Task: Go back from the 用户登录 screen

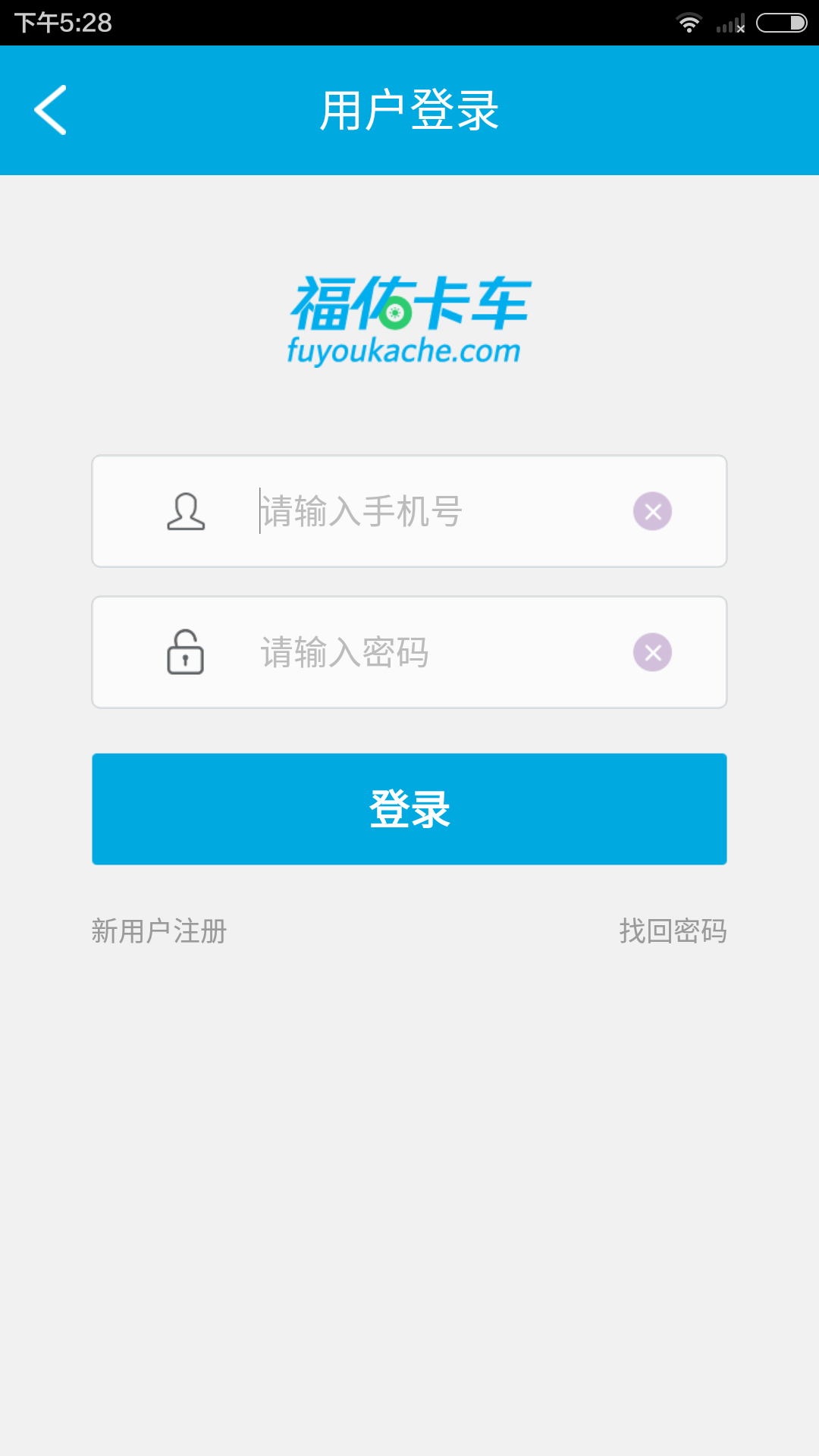Action: tap(51, 110)
